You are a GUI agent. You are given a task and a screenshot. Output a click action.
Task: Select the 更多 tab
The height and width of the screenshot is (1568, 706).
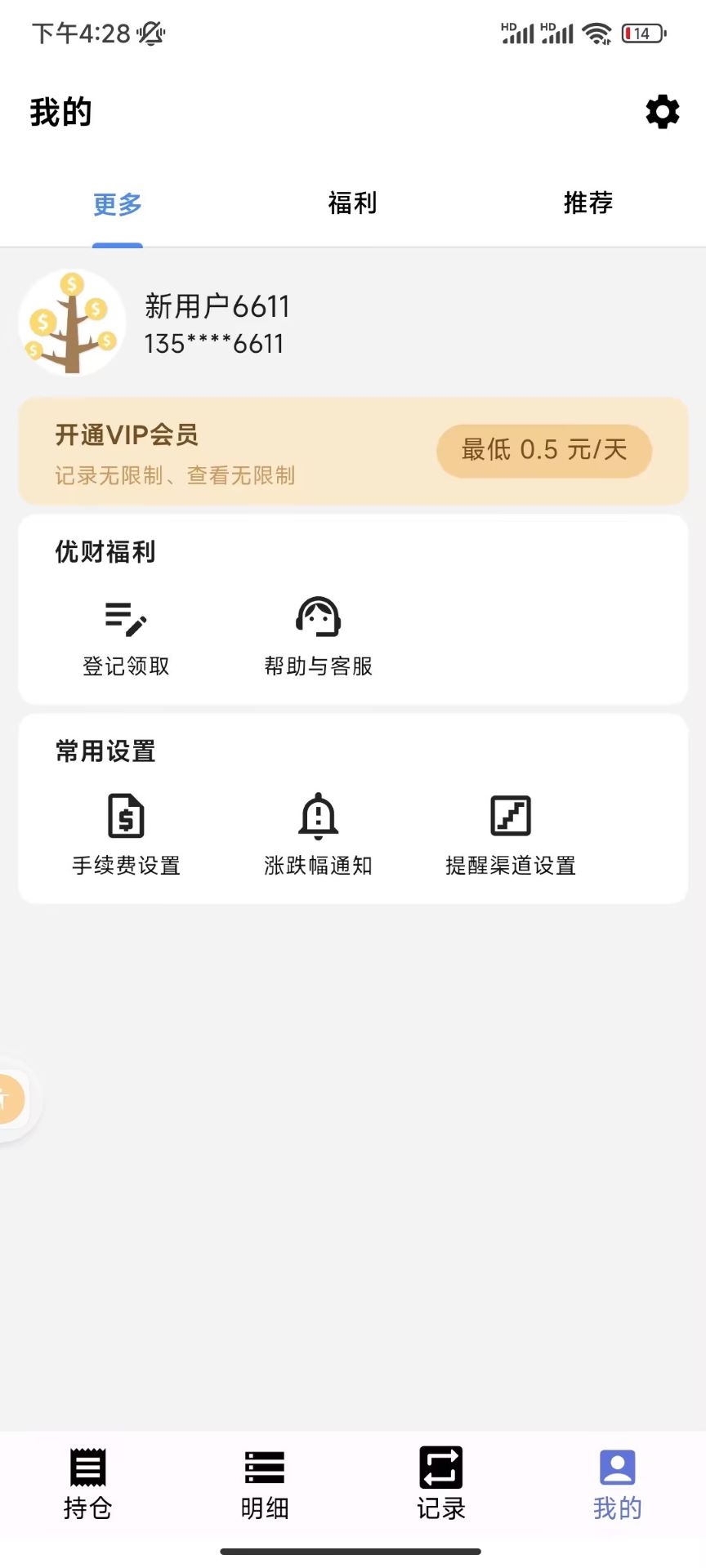coord(117,205)
